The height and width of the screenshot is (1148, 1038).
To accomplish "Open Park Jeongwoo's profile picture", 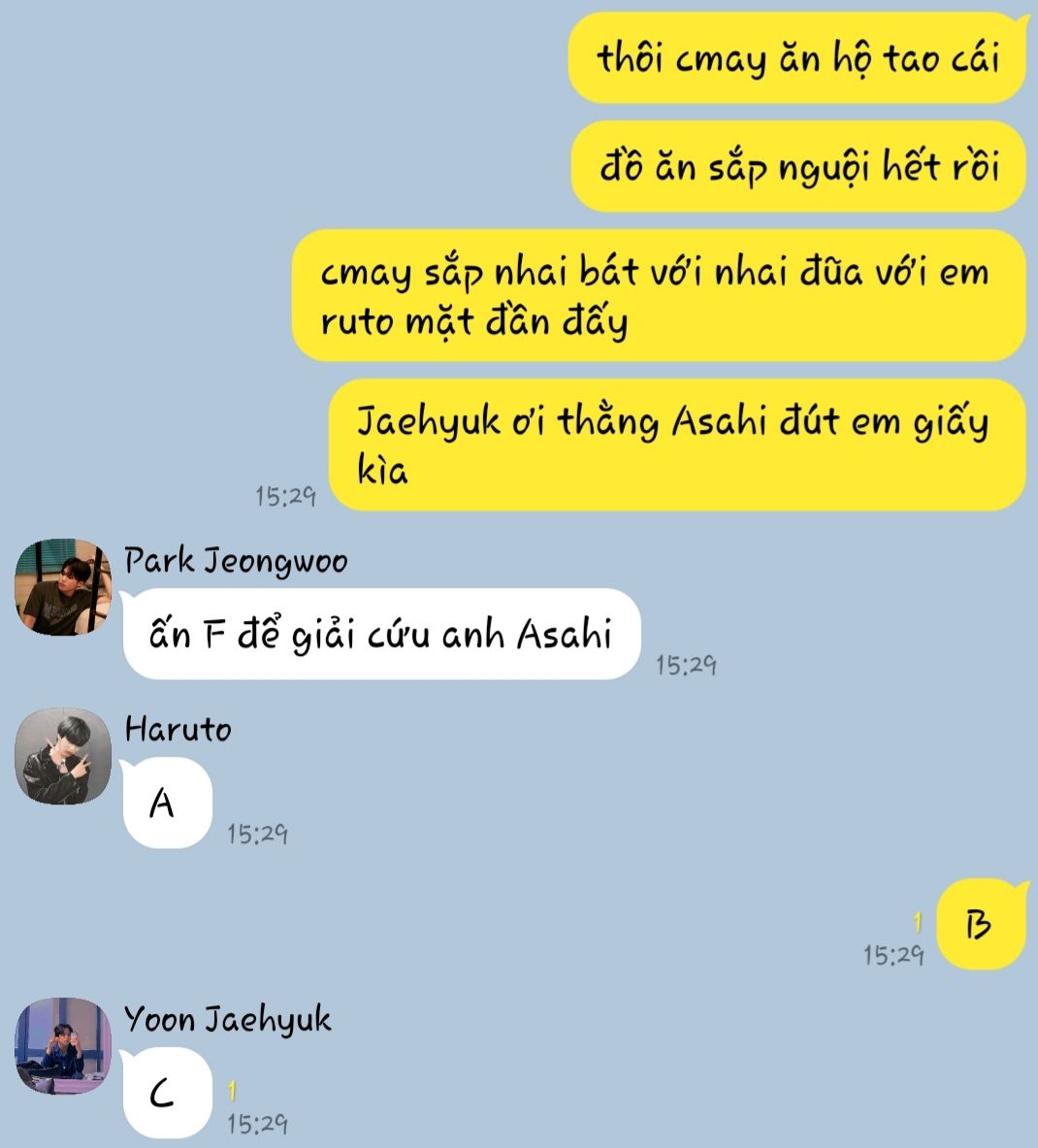I will [63, 587].
